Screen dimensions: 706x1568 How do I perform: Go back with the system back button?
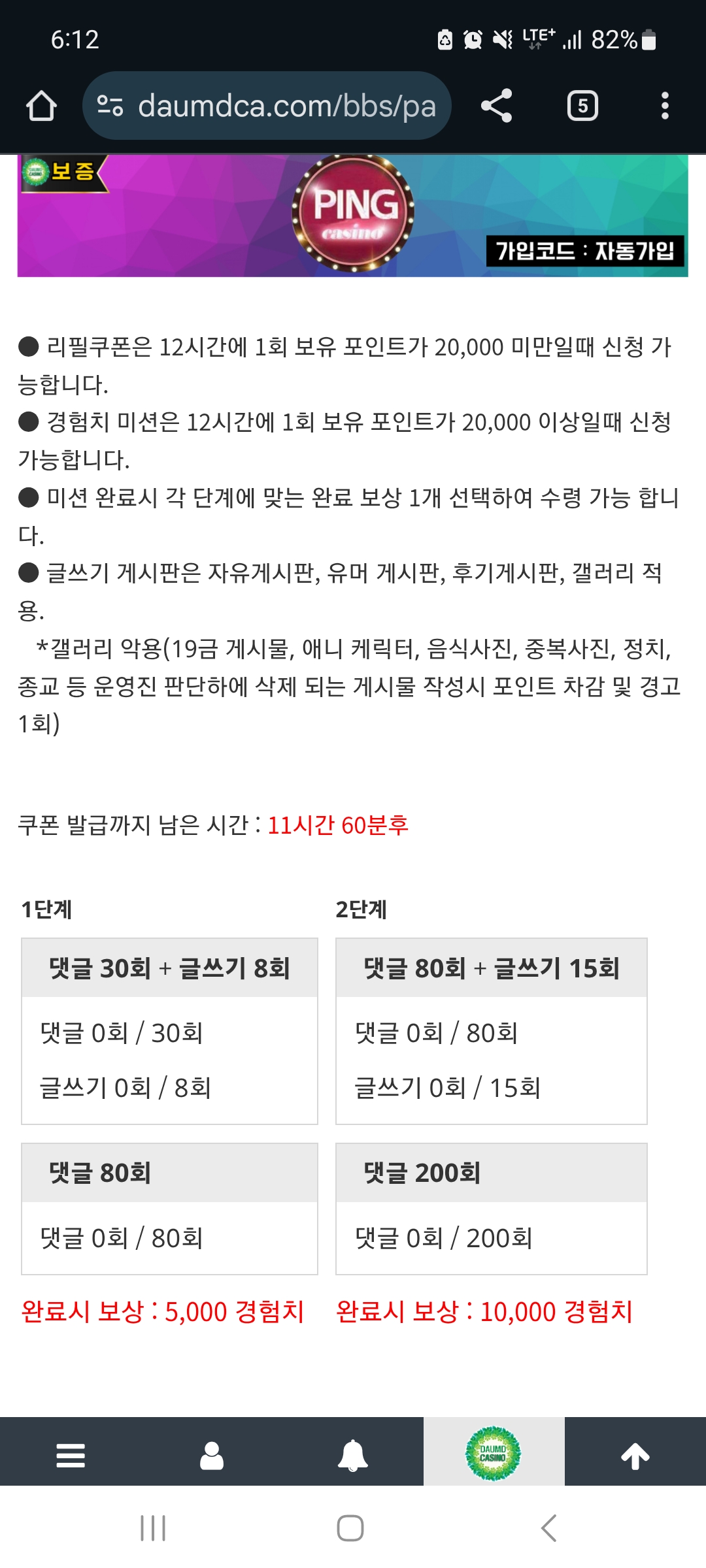point(549,1528)
